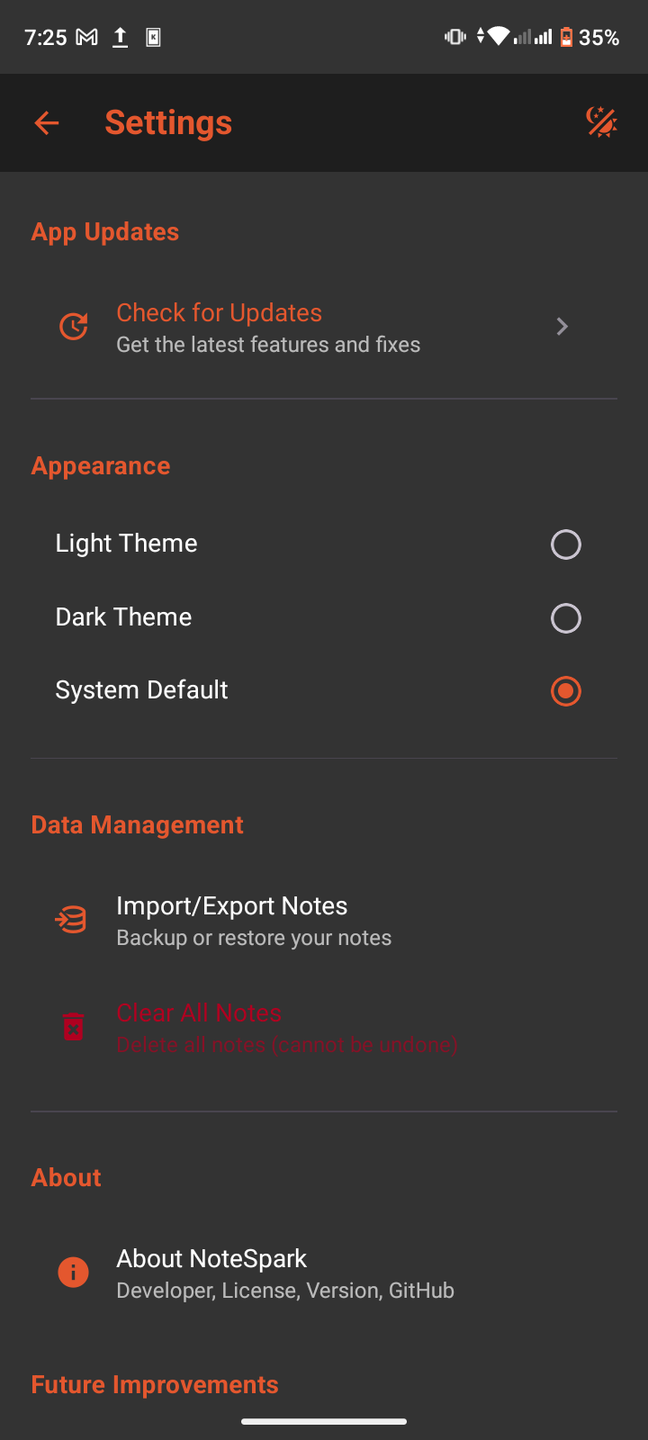
Task: Choose Dark Theme option
Action: [x=565, y=618]
